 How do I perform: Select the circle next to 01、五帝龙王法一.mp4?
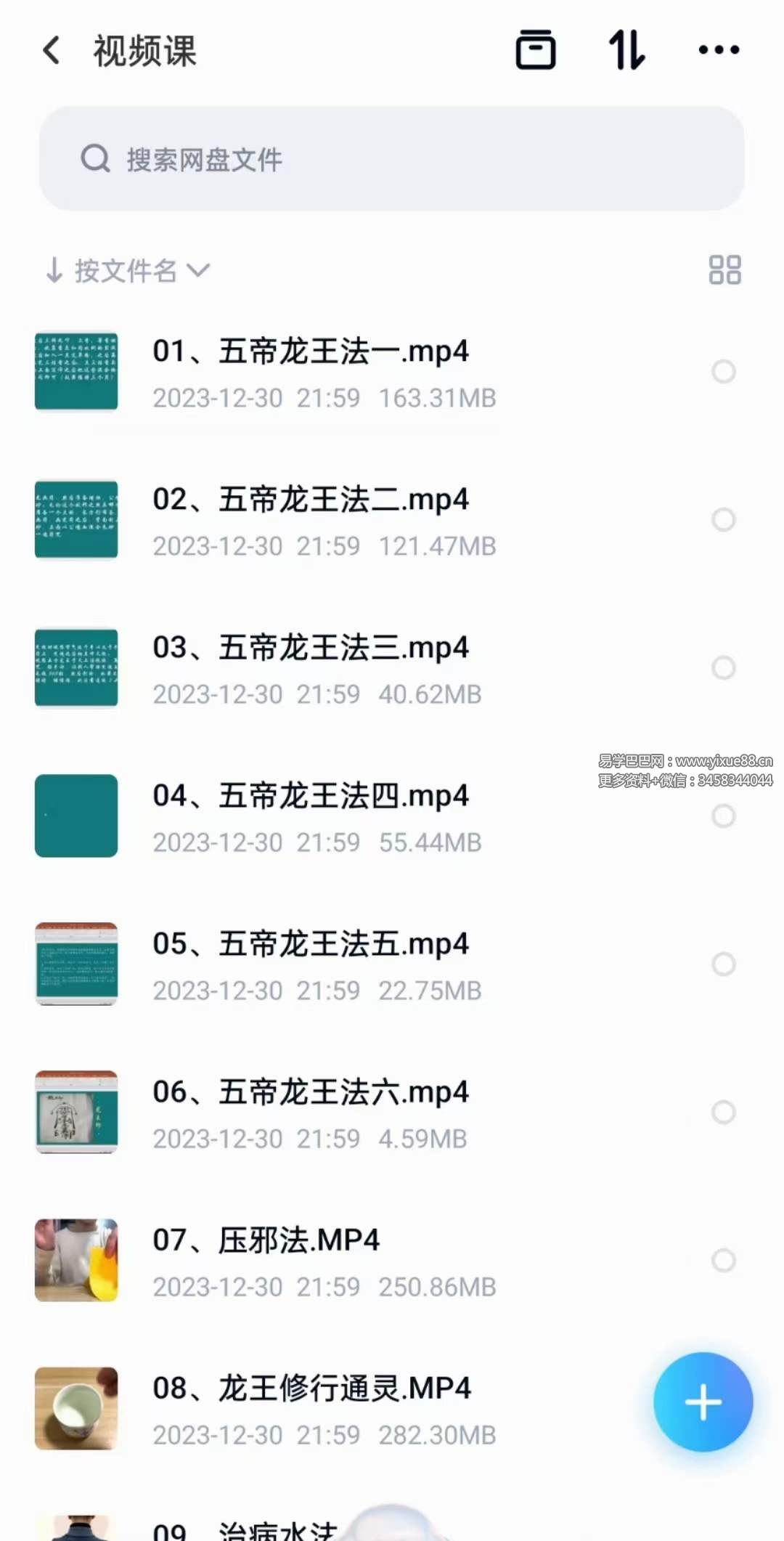(x=723, y=372)
